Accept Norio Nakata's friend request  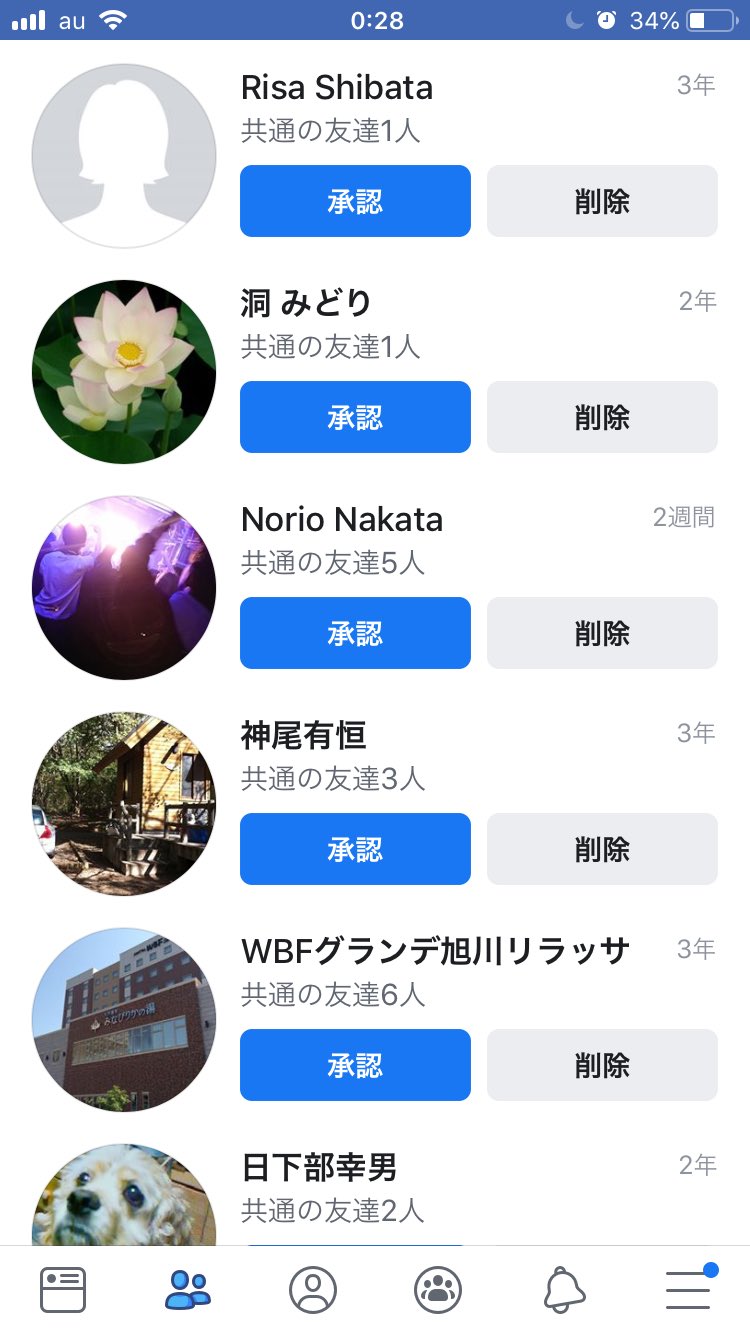tap(355, 633)
